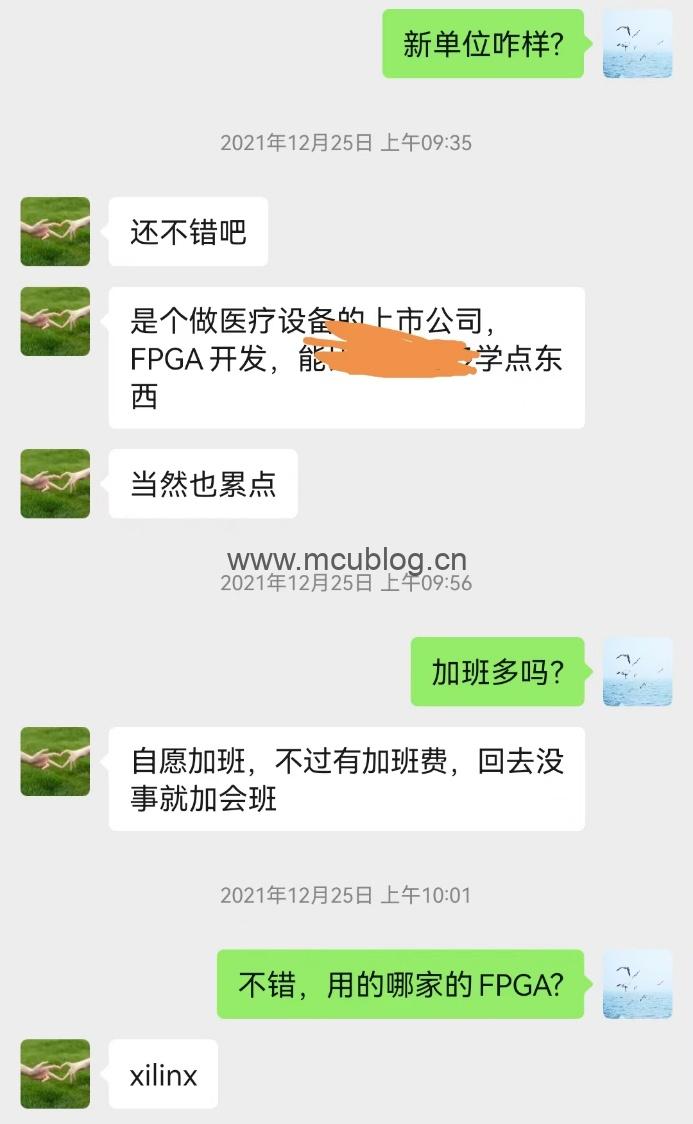Open contact avatar beside "自愿加班" message

(55, 761)
